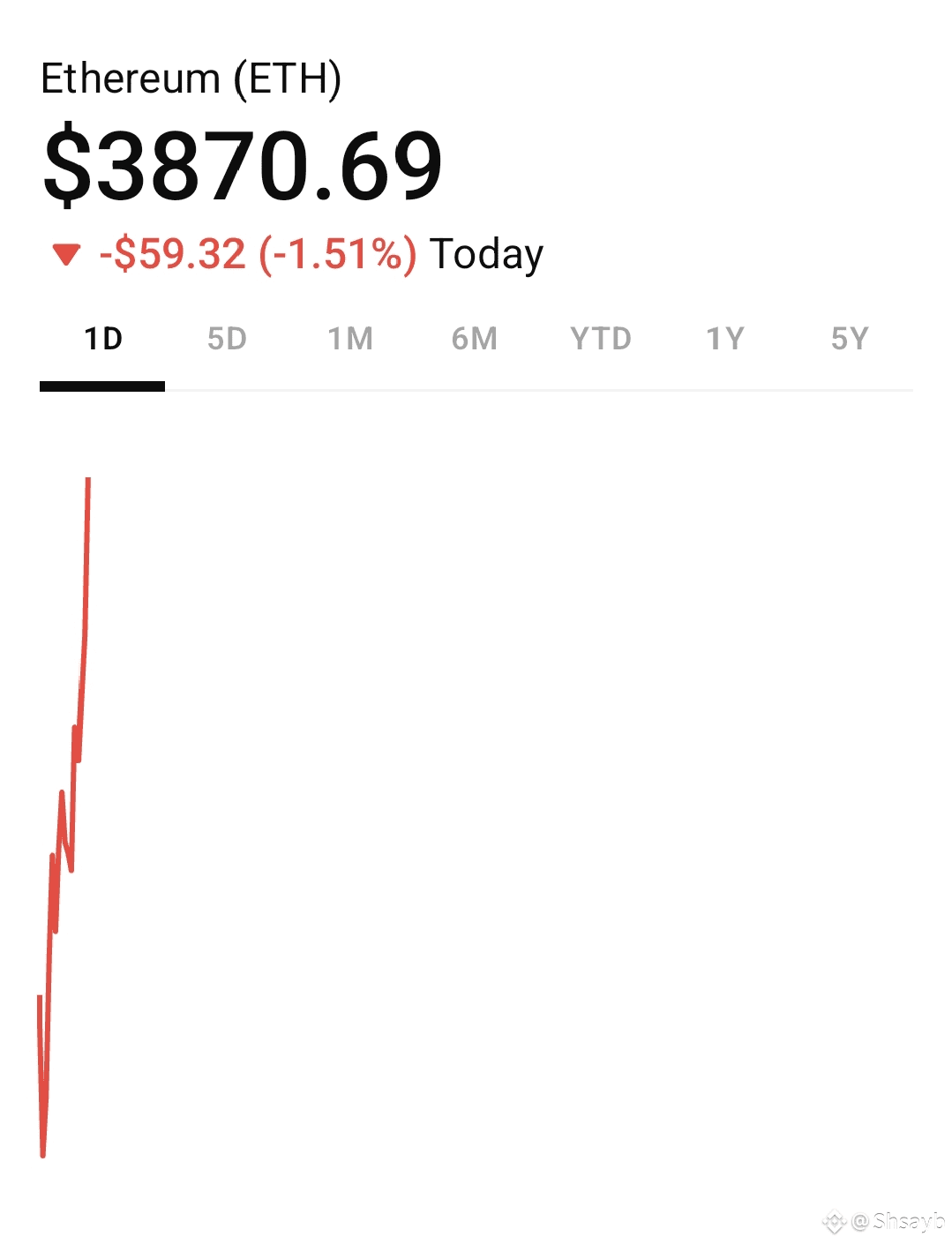
Task: Switch to the 6M time range
Action: 475,339
